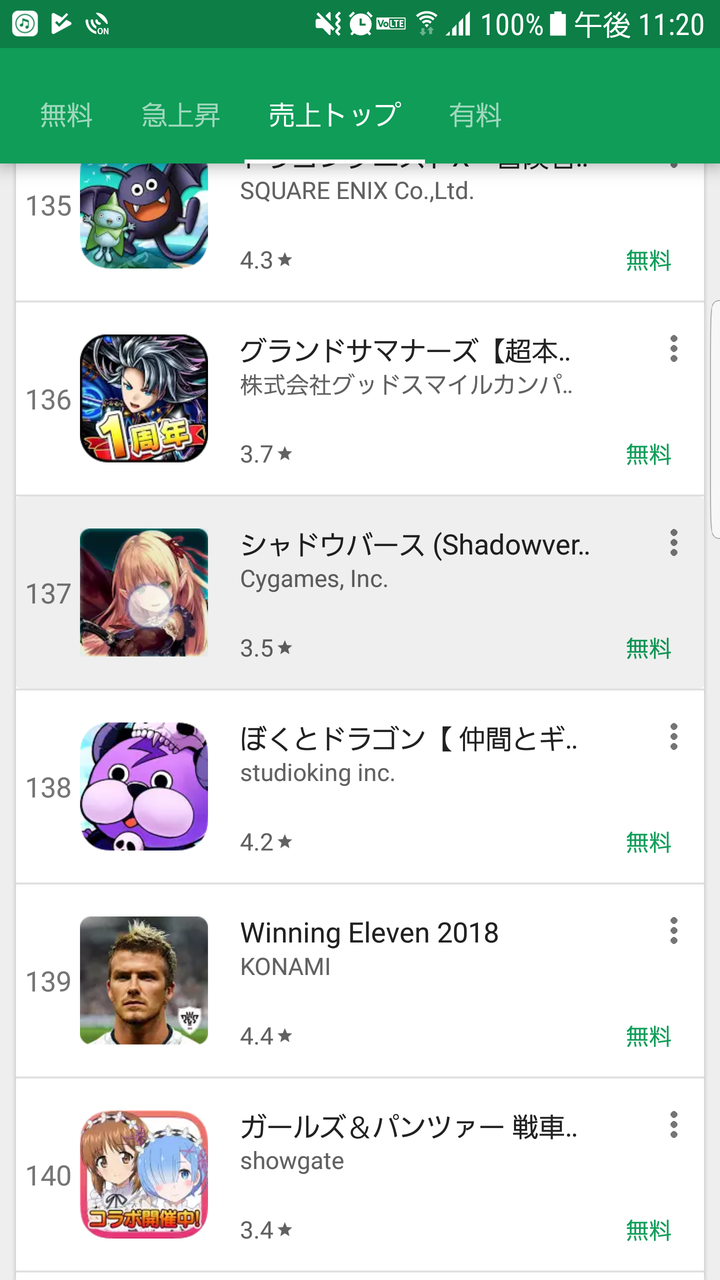Open the Shadowverse app icon
Viewport: 720px width, 1280px height.
click(143, 592)
